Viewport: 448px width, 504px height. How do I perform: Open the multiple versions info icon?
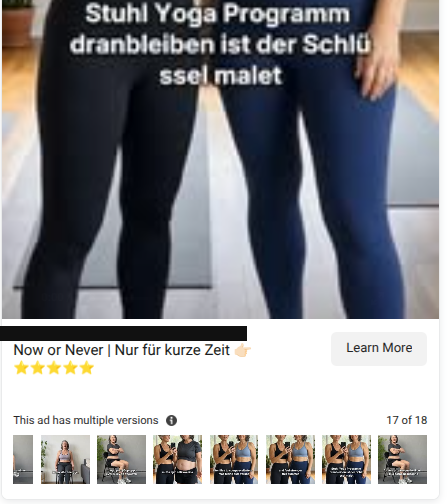tap(171, 420)
